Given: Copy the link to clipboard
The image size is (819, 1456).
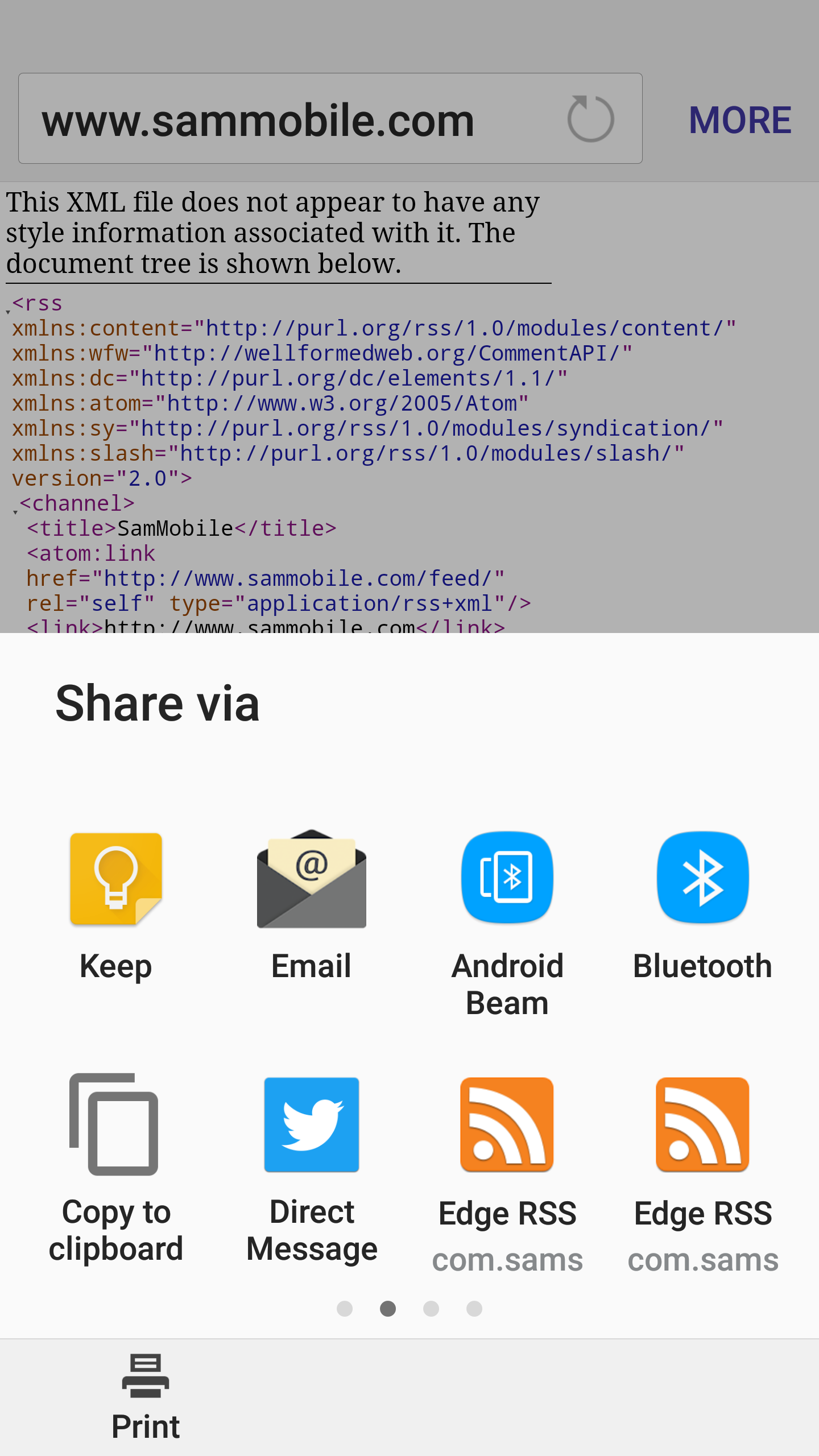Looking at the screenshot, I should coord(116,1125).
